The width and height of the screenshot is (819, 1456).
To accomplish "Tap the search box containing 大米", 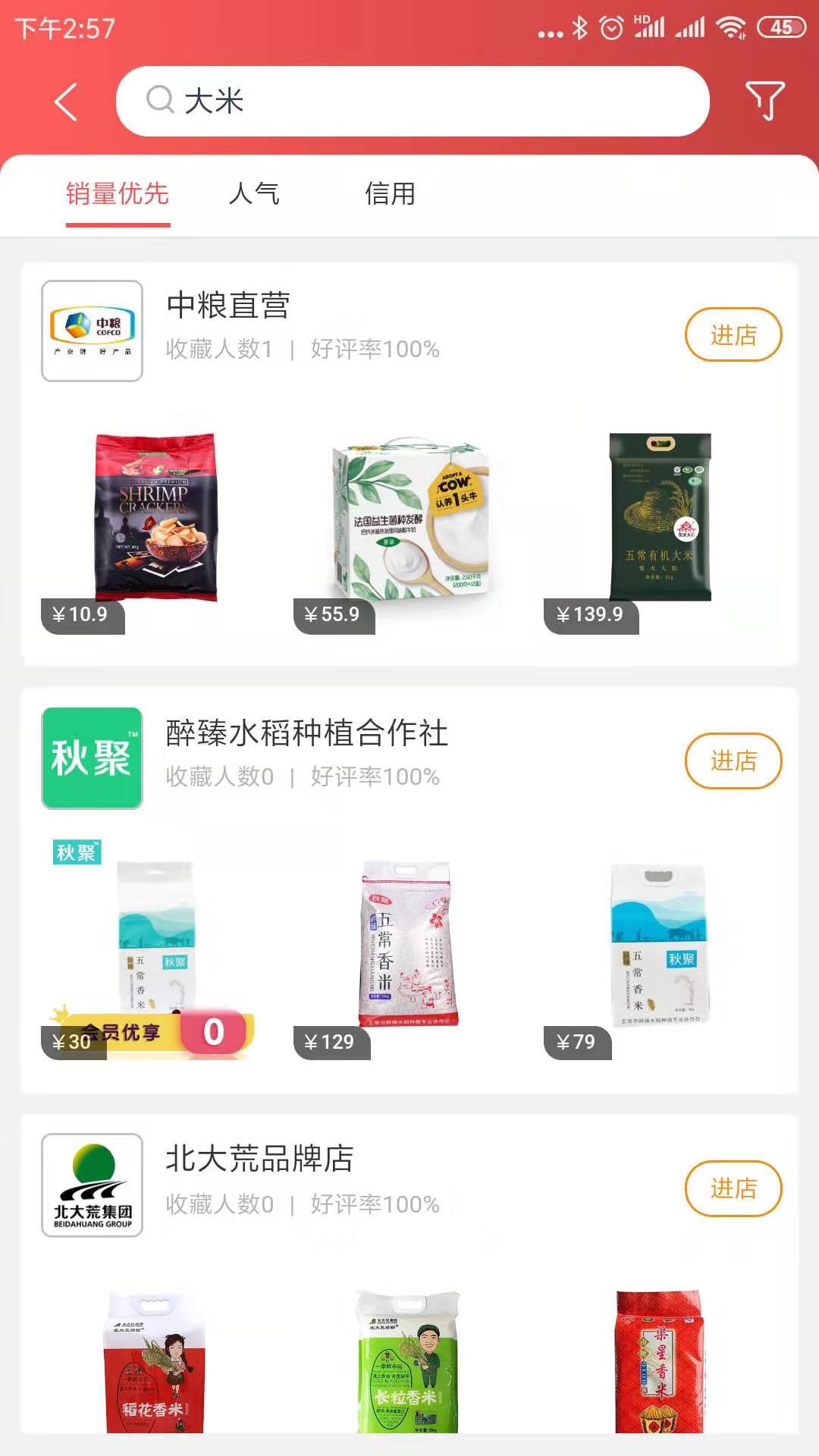I will [x=413, y=101].
